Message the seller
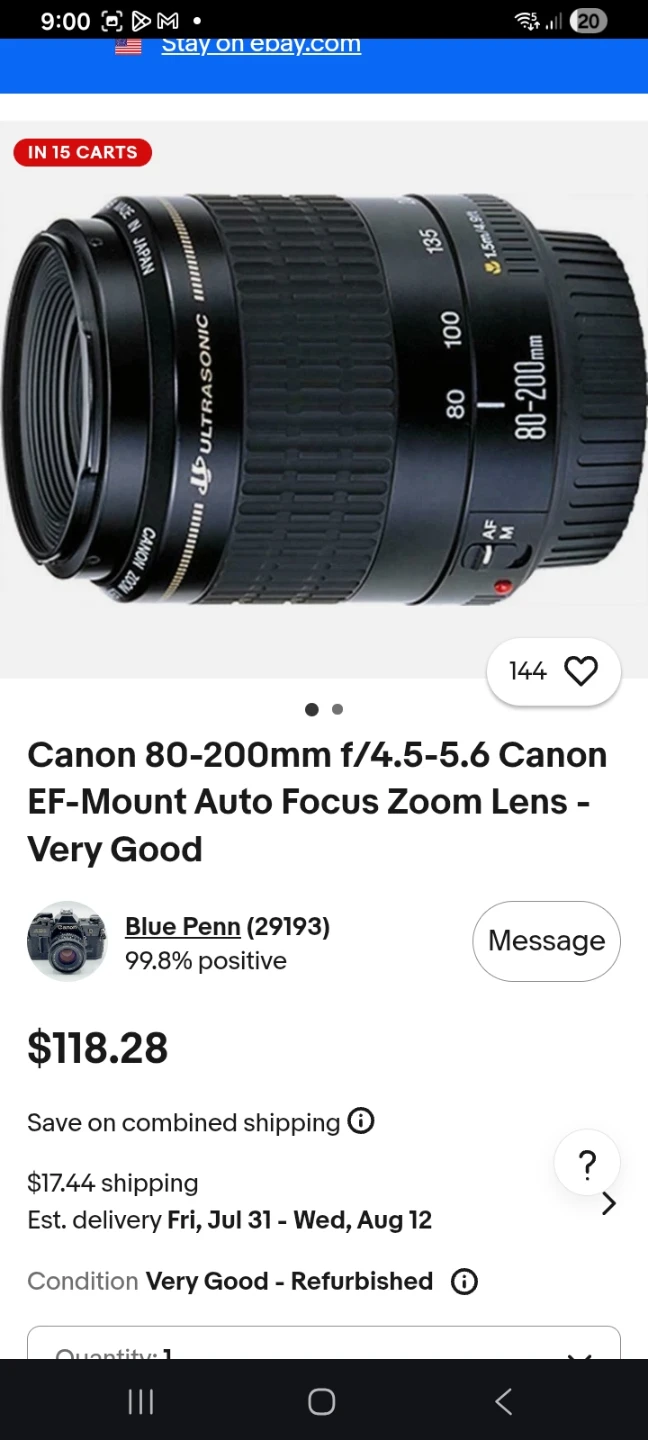The width and height of the screenshot is (648, 1440). click(546, 941)
